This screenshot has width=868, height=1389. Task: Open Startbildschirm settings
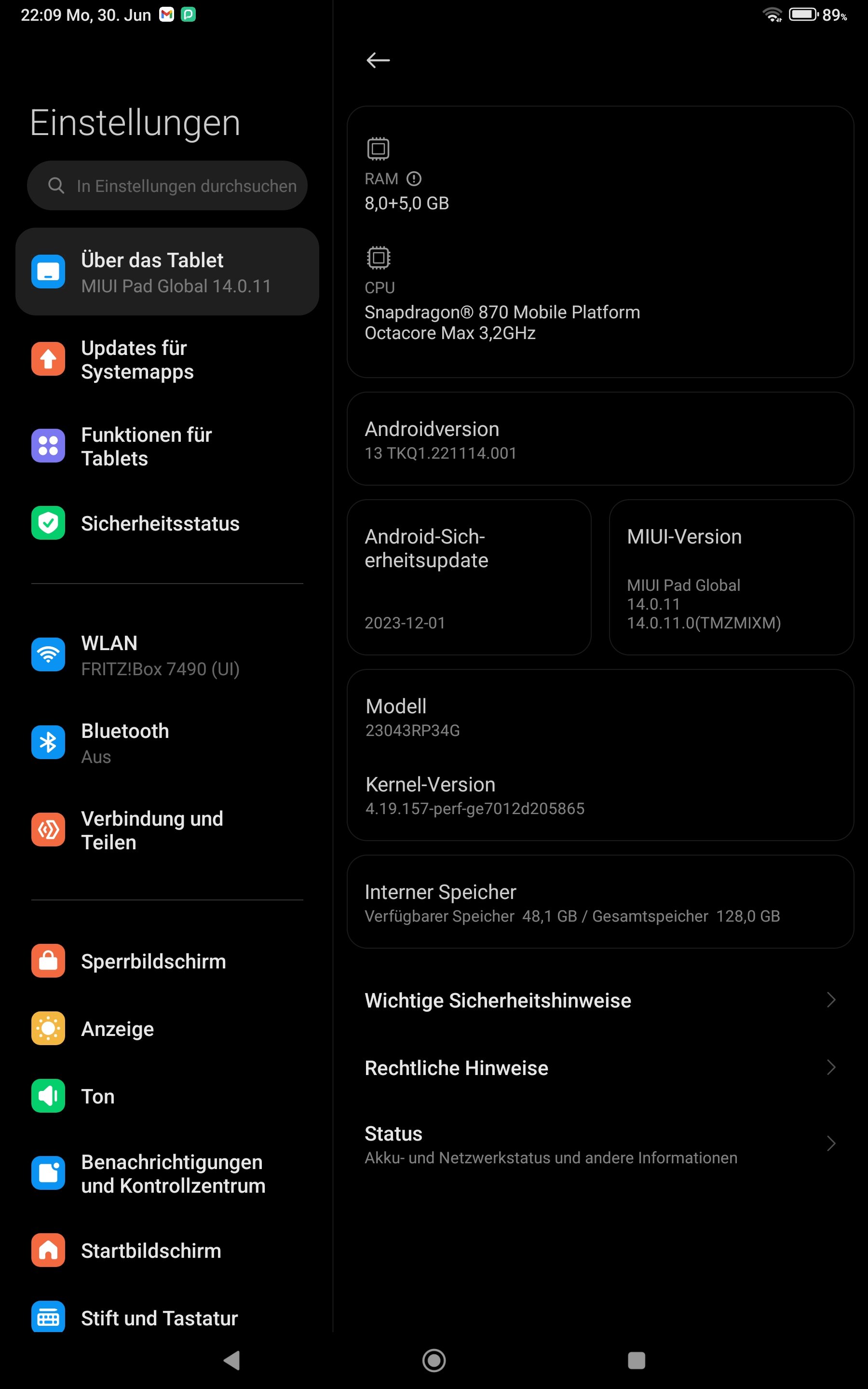tap(167, 1251)
